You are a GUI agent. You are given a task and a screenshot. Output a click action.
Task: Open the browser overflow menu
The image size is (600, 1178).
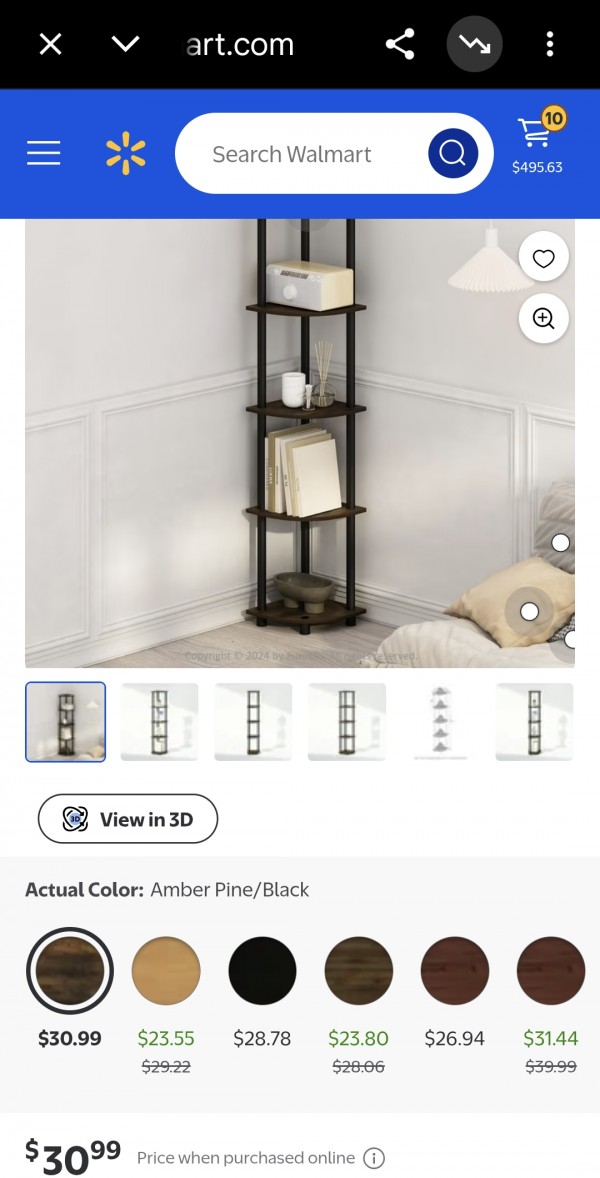click(550, 44)
